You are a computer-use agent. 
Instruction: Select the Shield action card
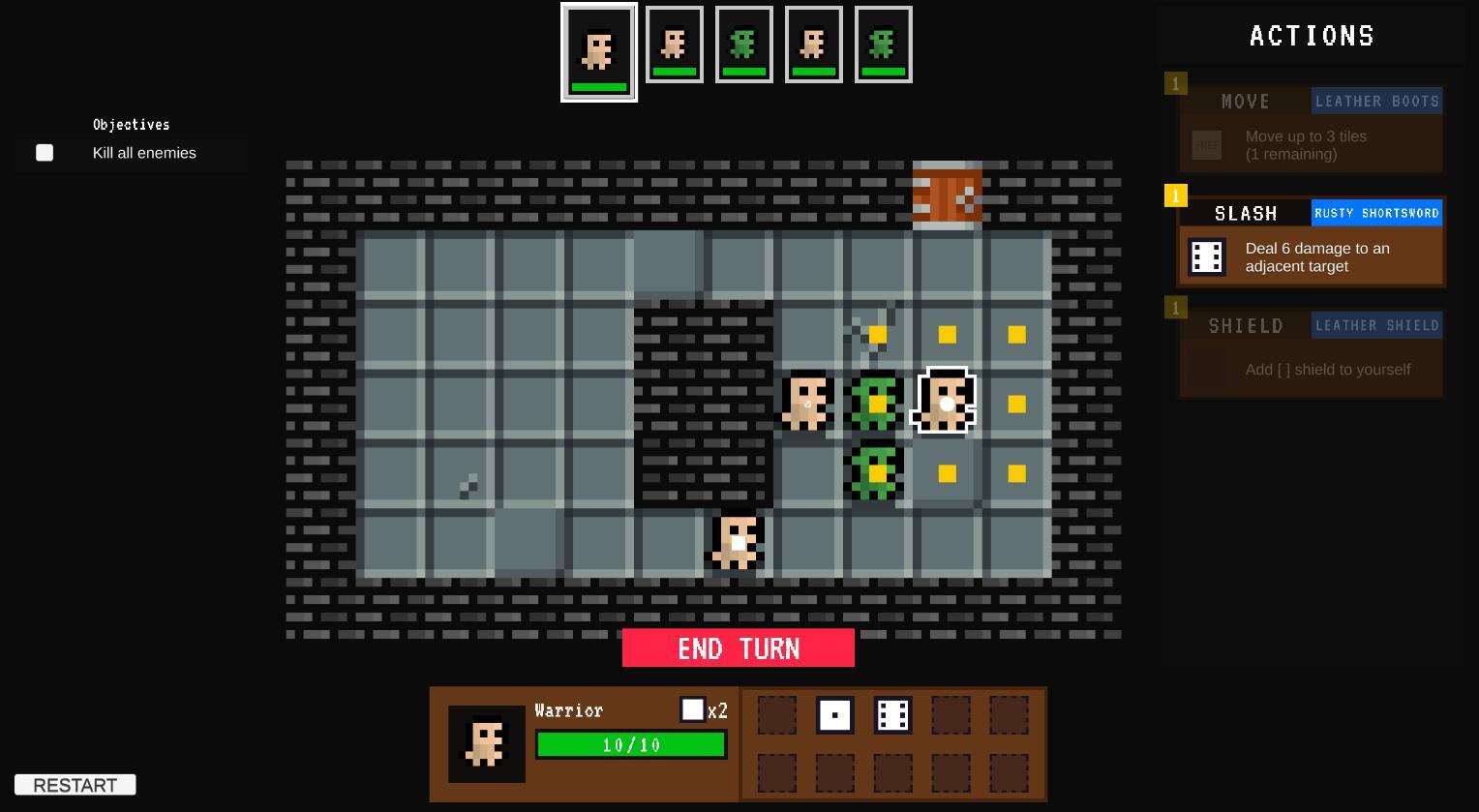click(x=1311, y=354)
